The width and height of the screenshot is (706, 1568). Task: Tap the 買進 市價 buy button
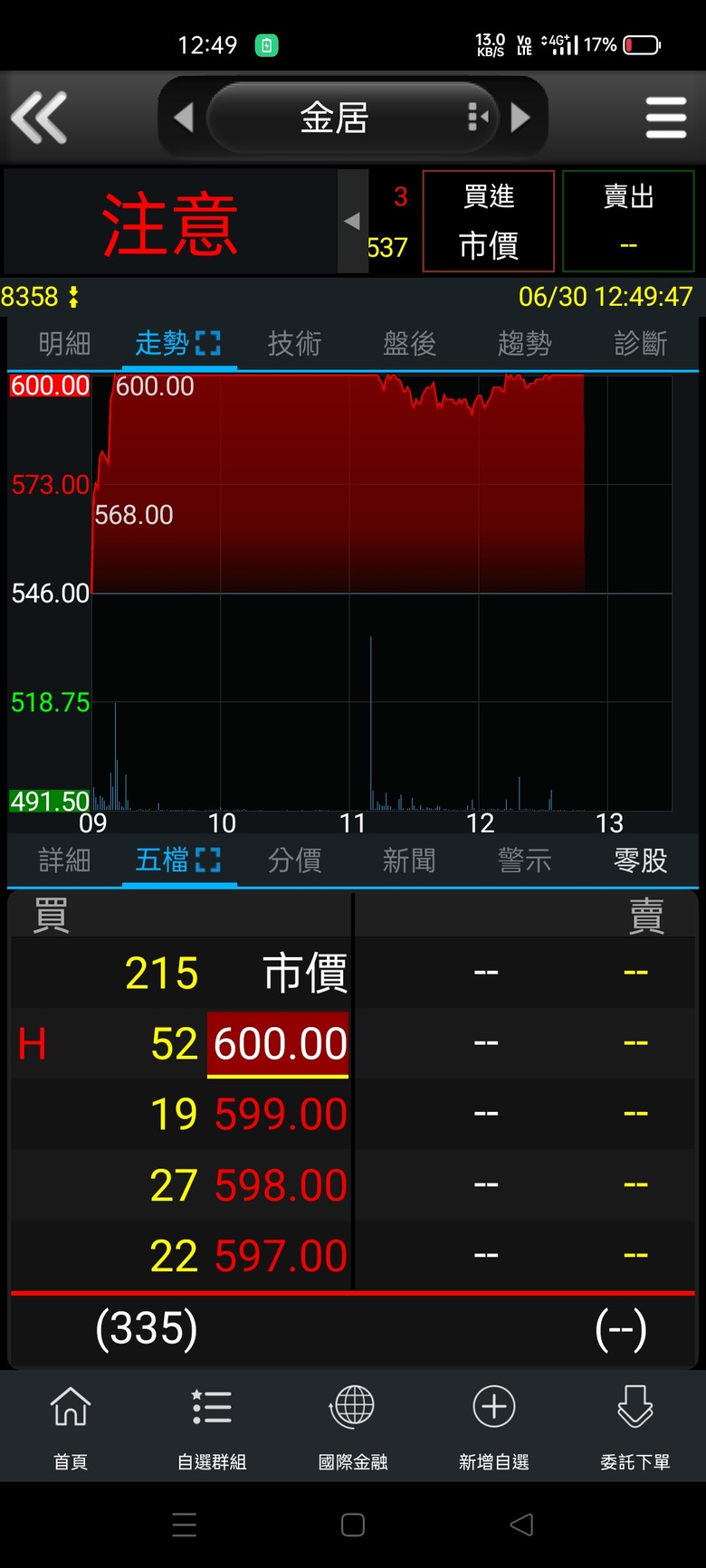pos(489,221)
